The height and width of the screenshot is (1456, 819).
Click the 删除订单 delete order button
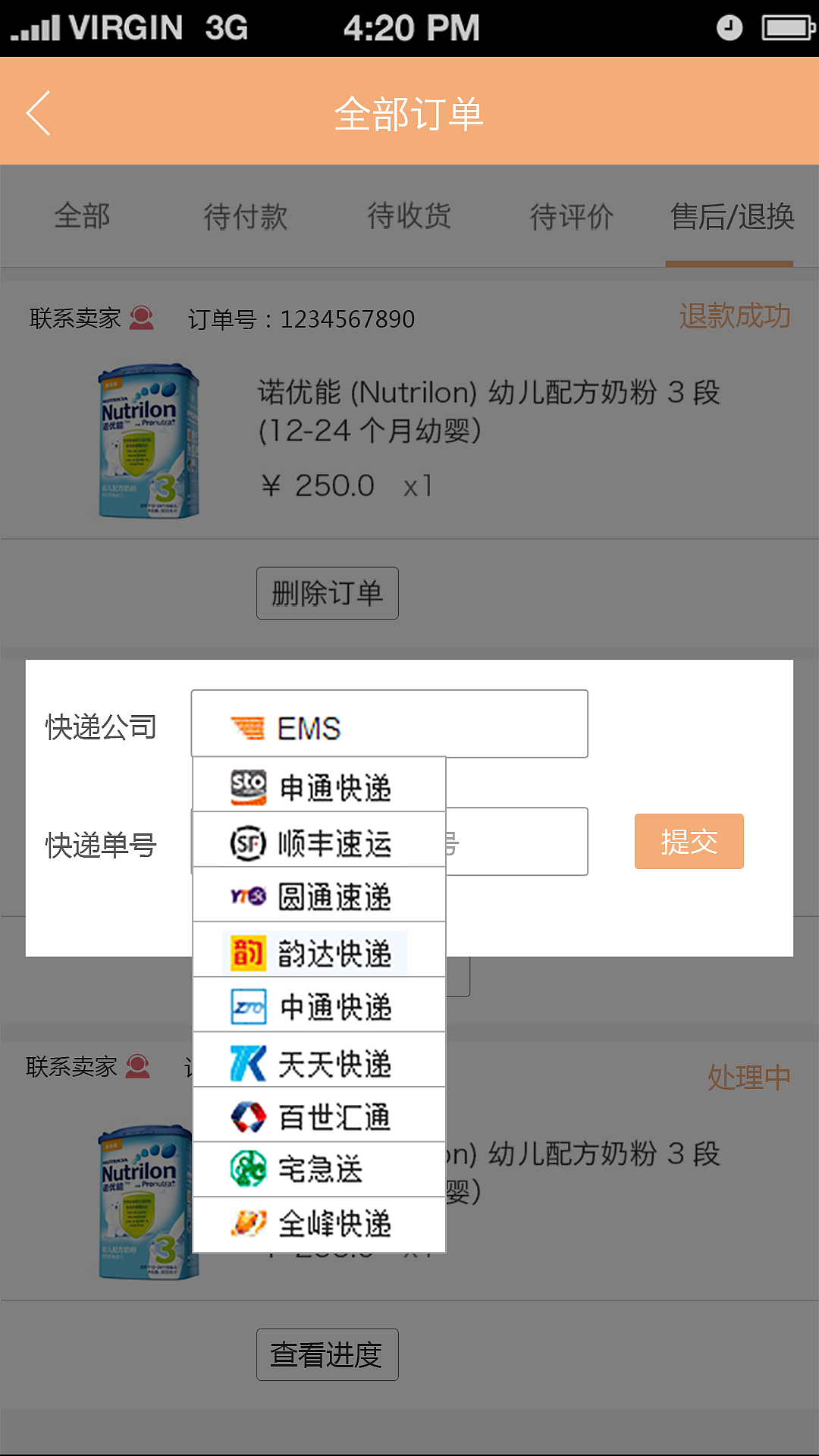pos(327,593)
